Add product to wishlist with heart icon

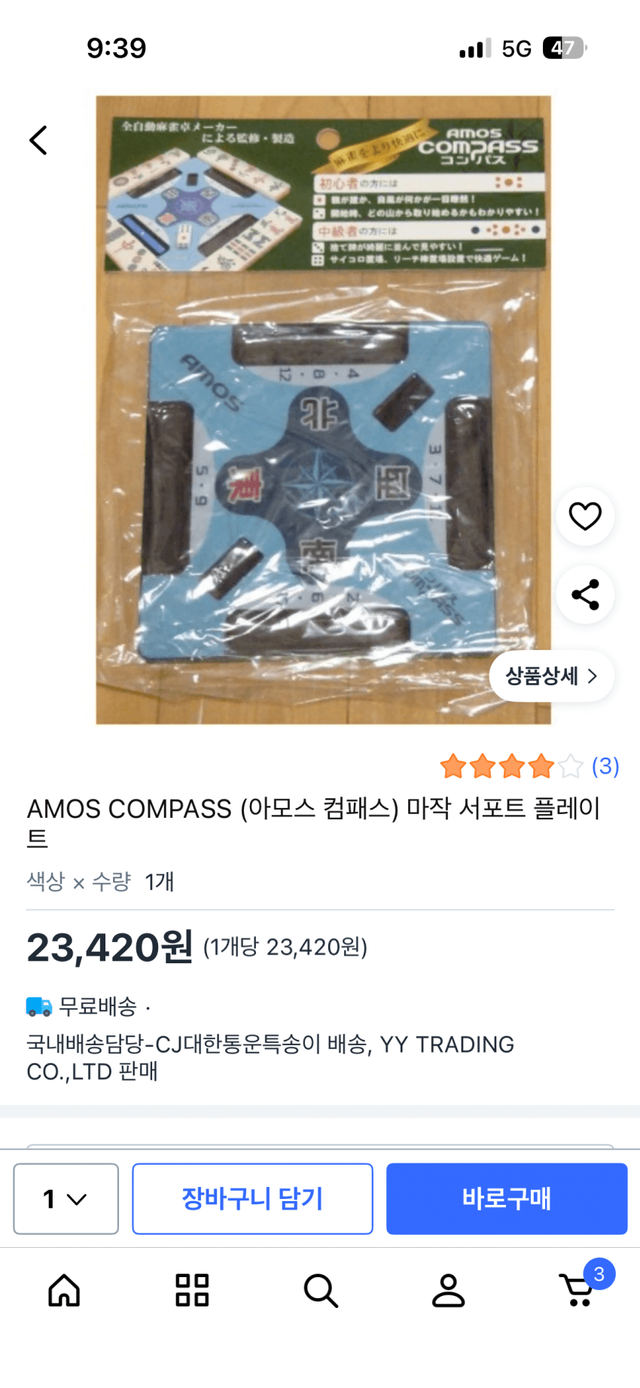[x=585, y=517]
